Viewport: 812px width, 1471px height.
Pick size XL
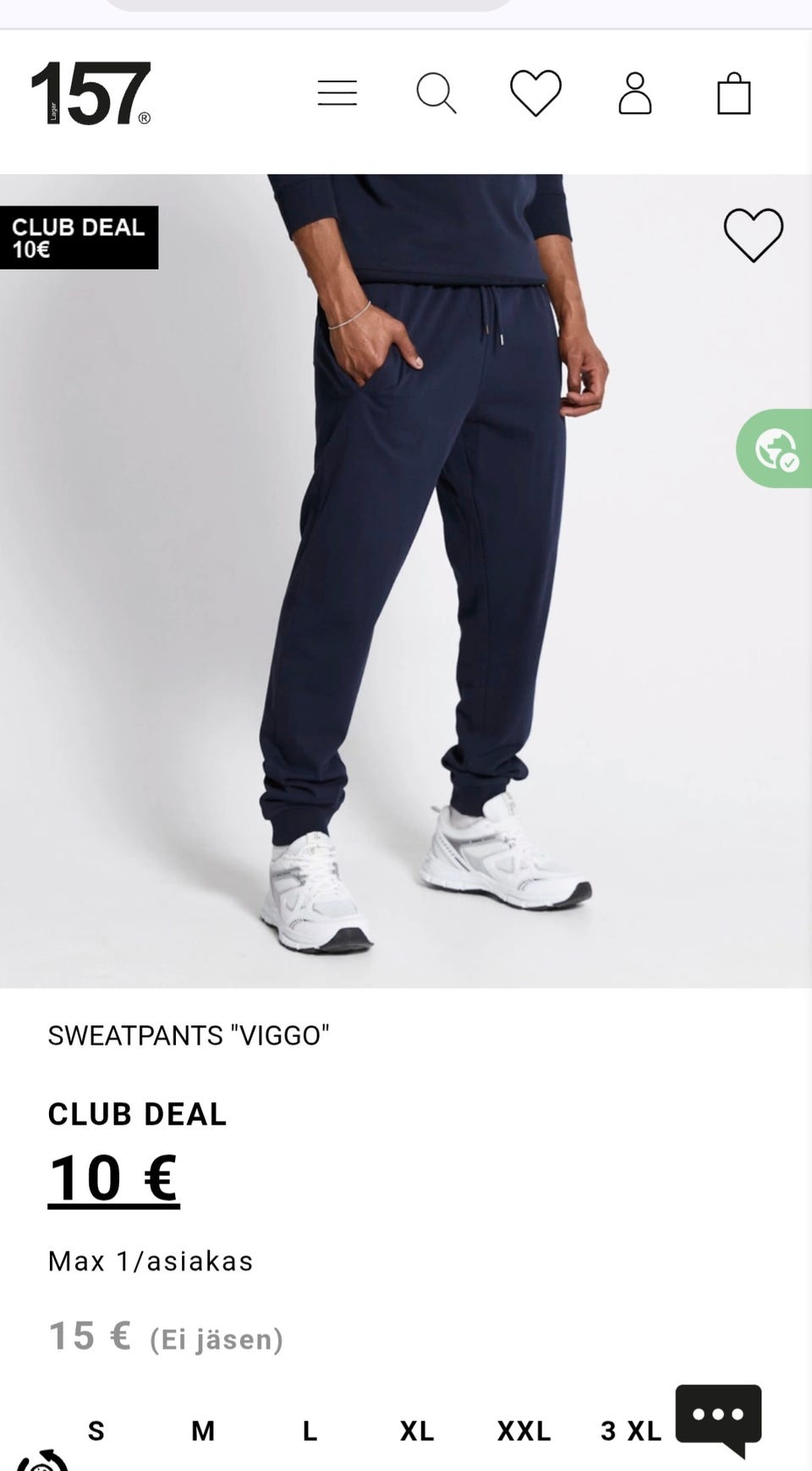pos(417,1430)
